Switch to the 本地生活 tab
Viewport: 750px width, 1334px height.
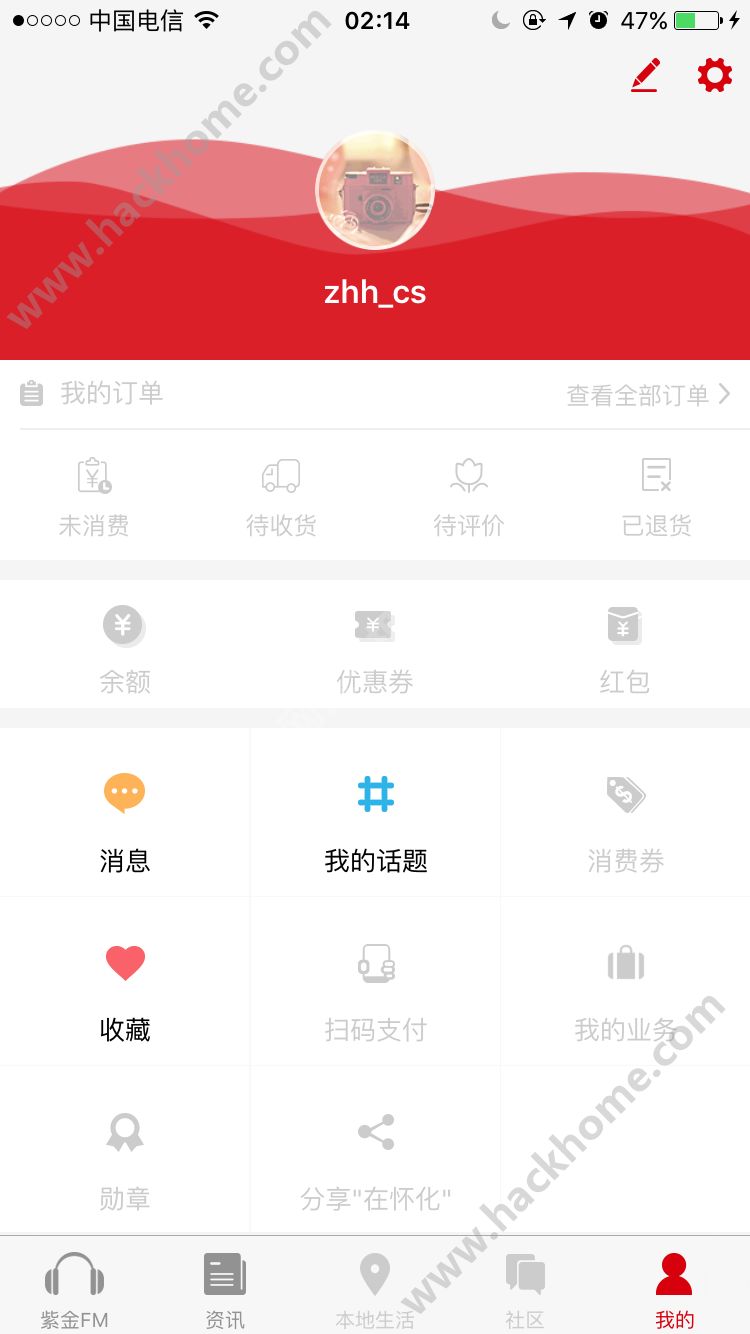(375, 1288)
